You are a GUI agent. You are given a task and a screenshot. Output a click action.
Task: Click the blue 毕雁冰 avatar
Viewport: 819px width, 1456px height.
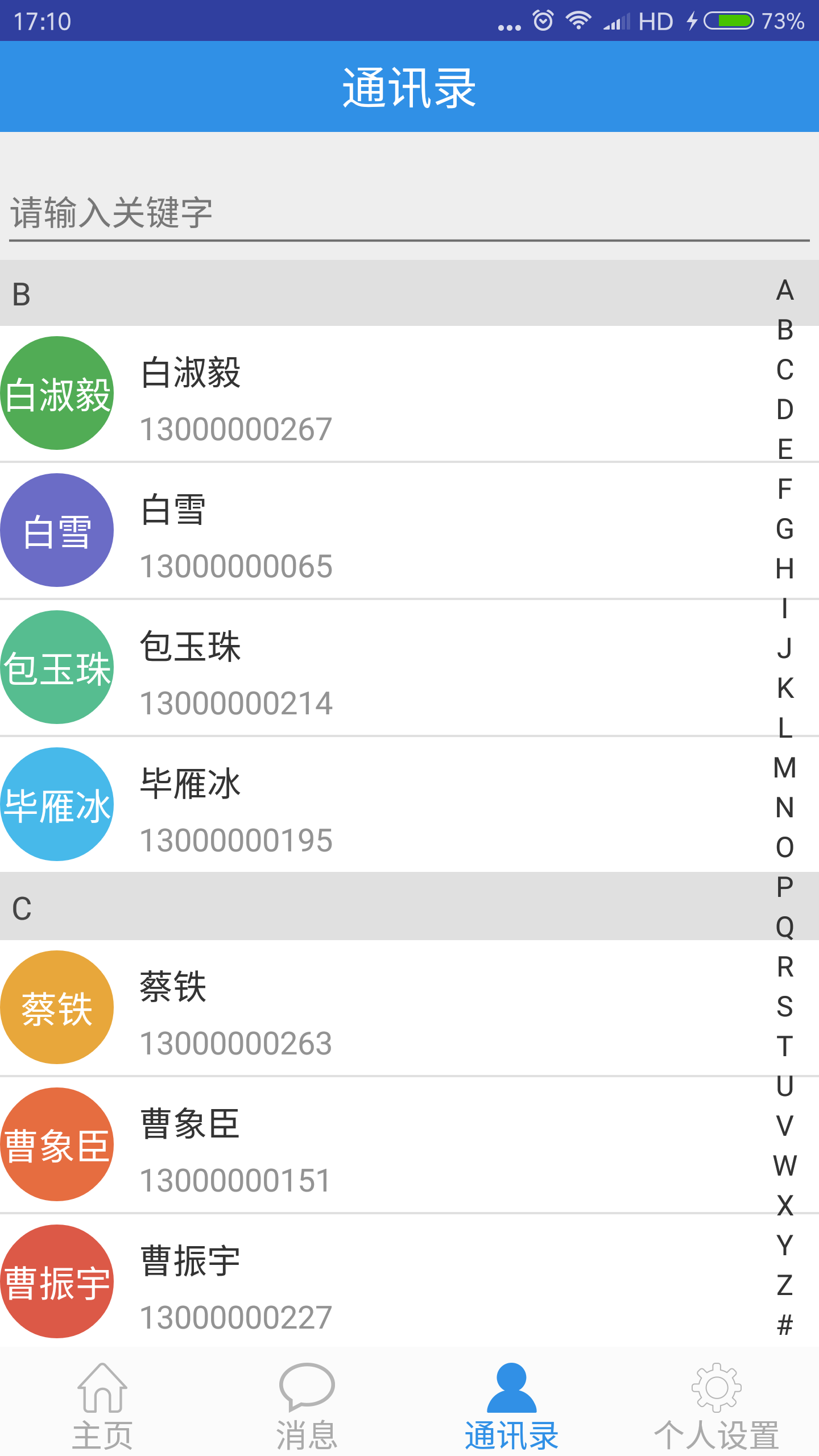[x=57, y=804]
